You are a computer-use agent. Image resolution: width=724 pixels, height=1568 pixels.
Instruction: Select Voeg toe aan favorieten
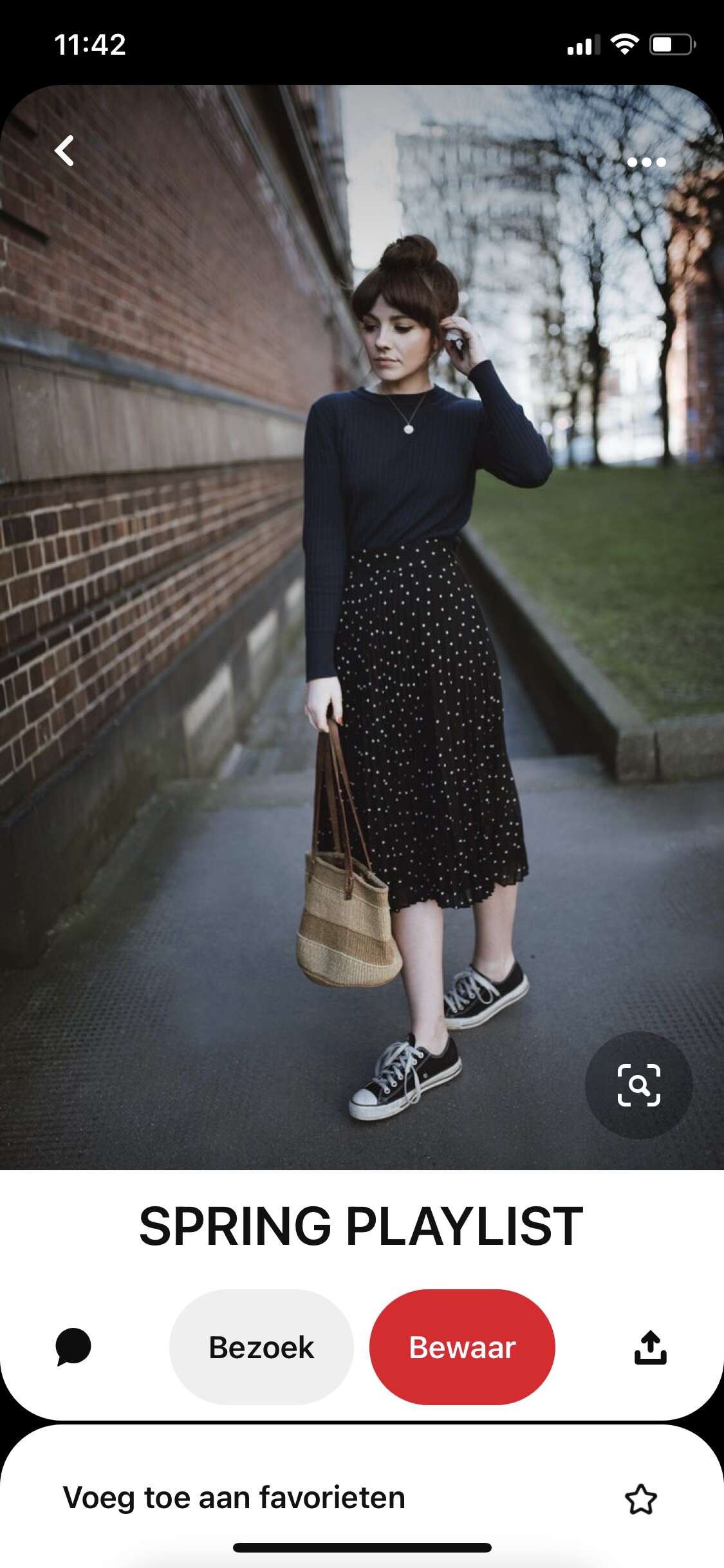[x=362, y=1498]
